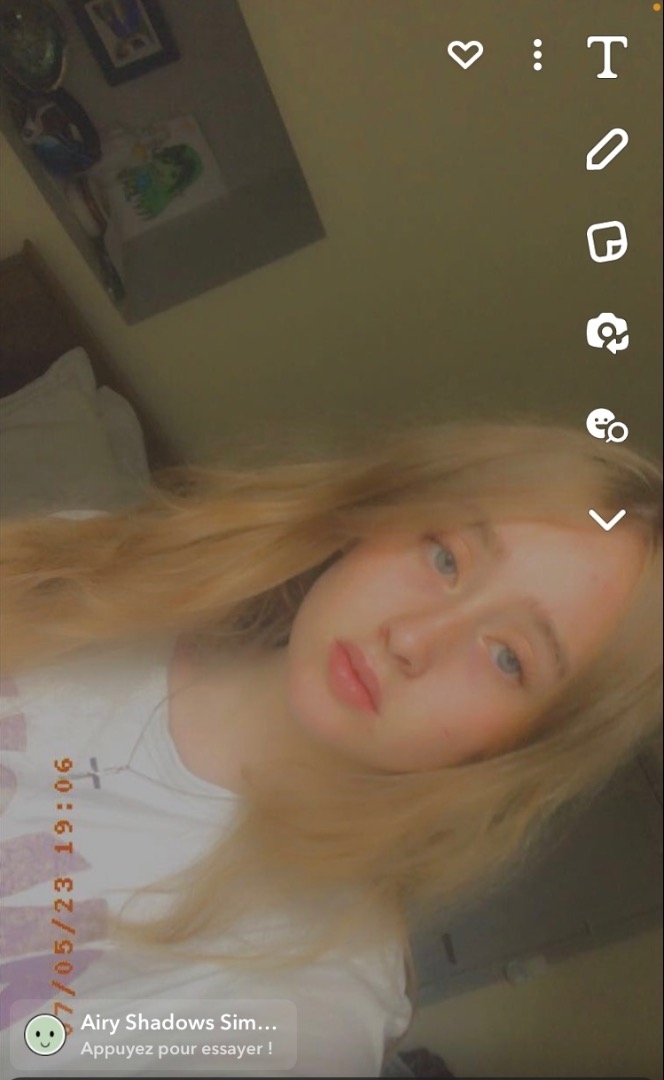Viewport: 664px width, 1080px height.
Task: Open the sticker picker
Action: (x=607, y=242)
